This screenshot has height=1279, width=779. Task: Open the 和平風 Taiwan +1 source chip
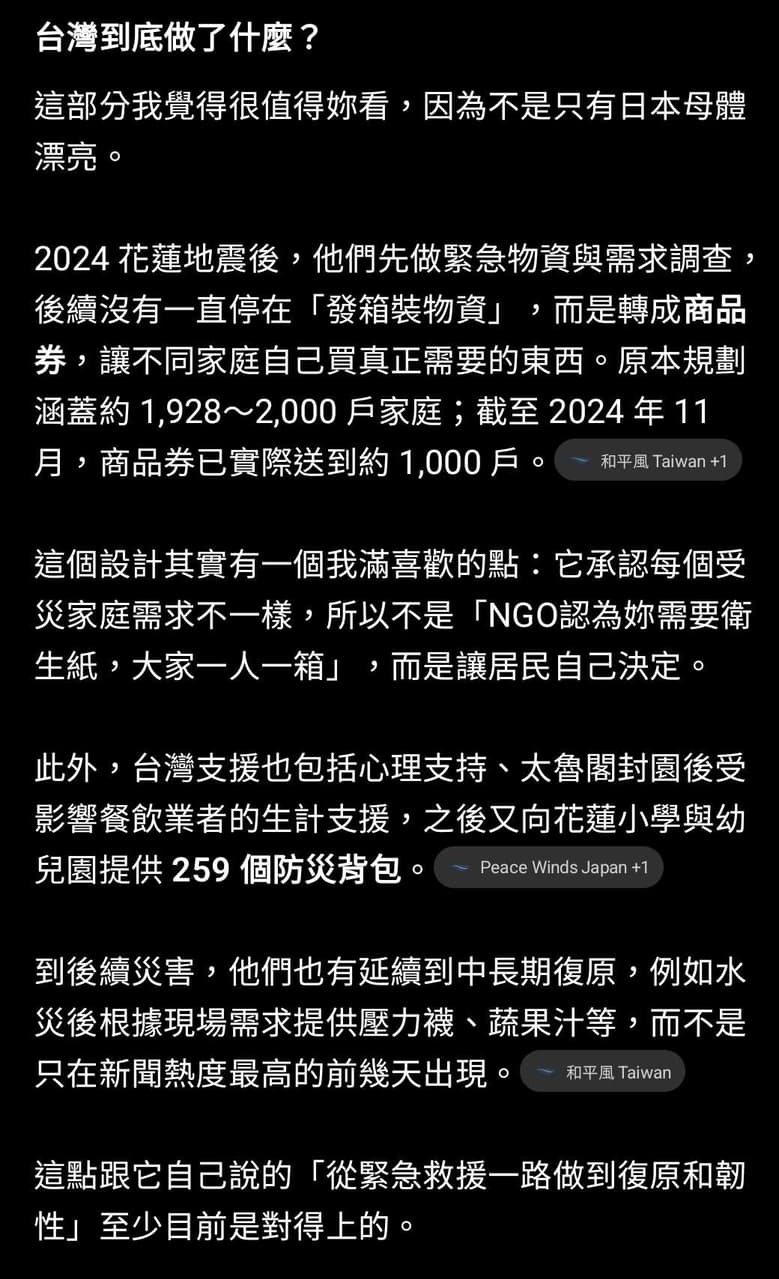[x=648, y=461]
